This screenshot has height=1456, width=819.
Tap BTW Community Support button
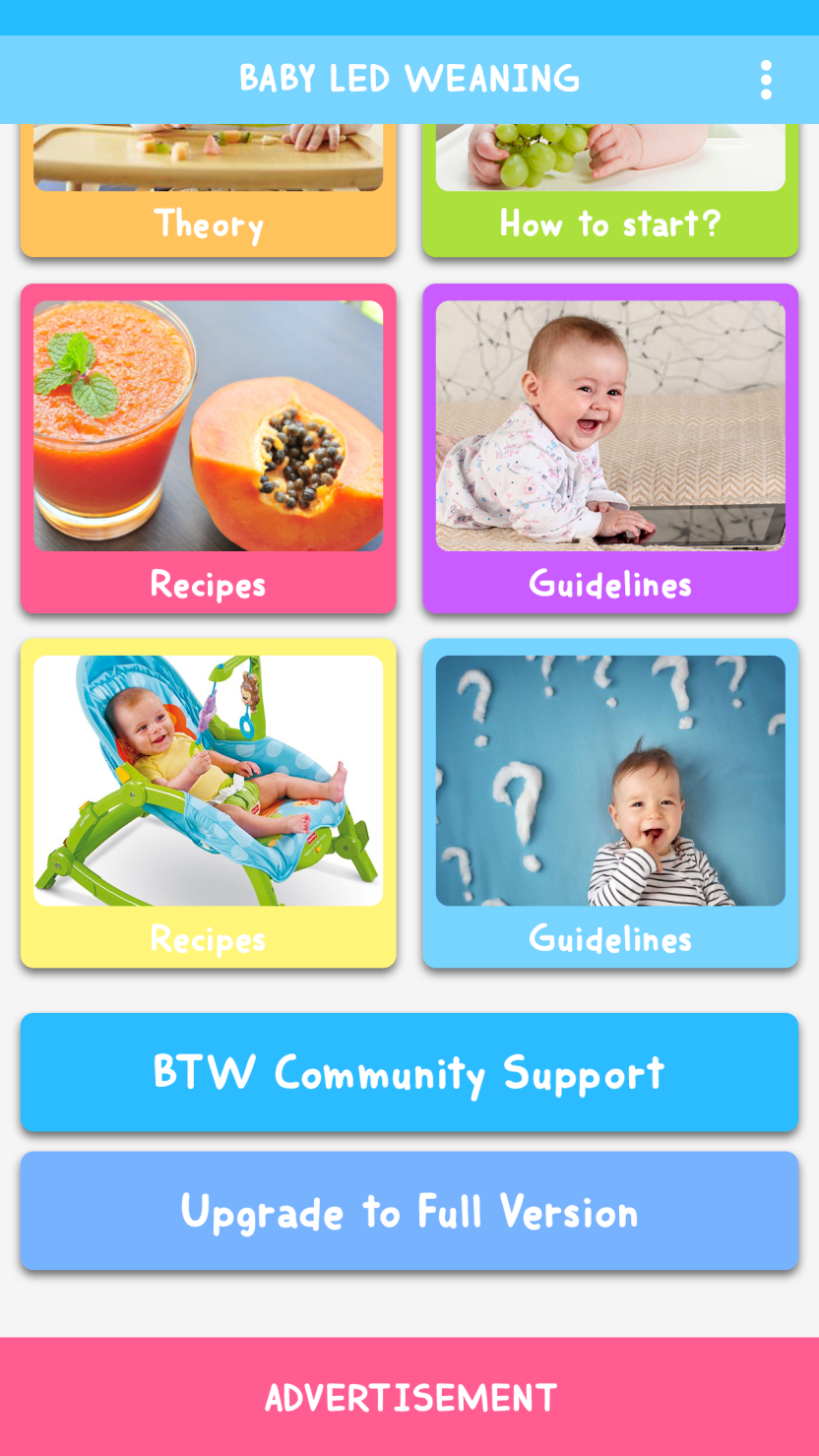pyautogui.click(x=409, y=1072)
